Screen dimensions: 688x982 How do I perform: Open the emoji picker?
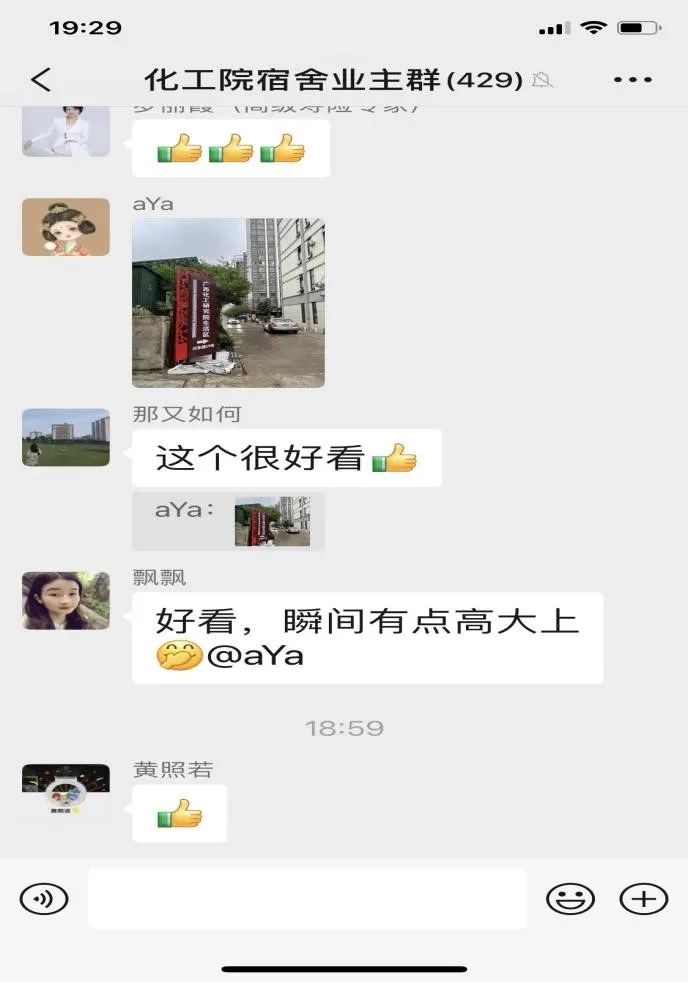pyautogui.click(x=570, y=899)
